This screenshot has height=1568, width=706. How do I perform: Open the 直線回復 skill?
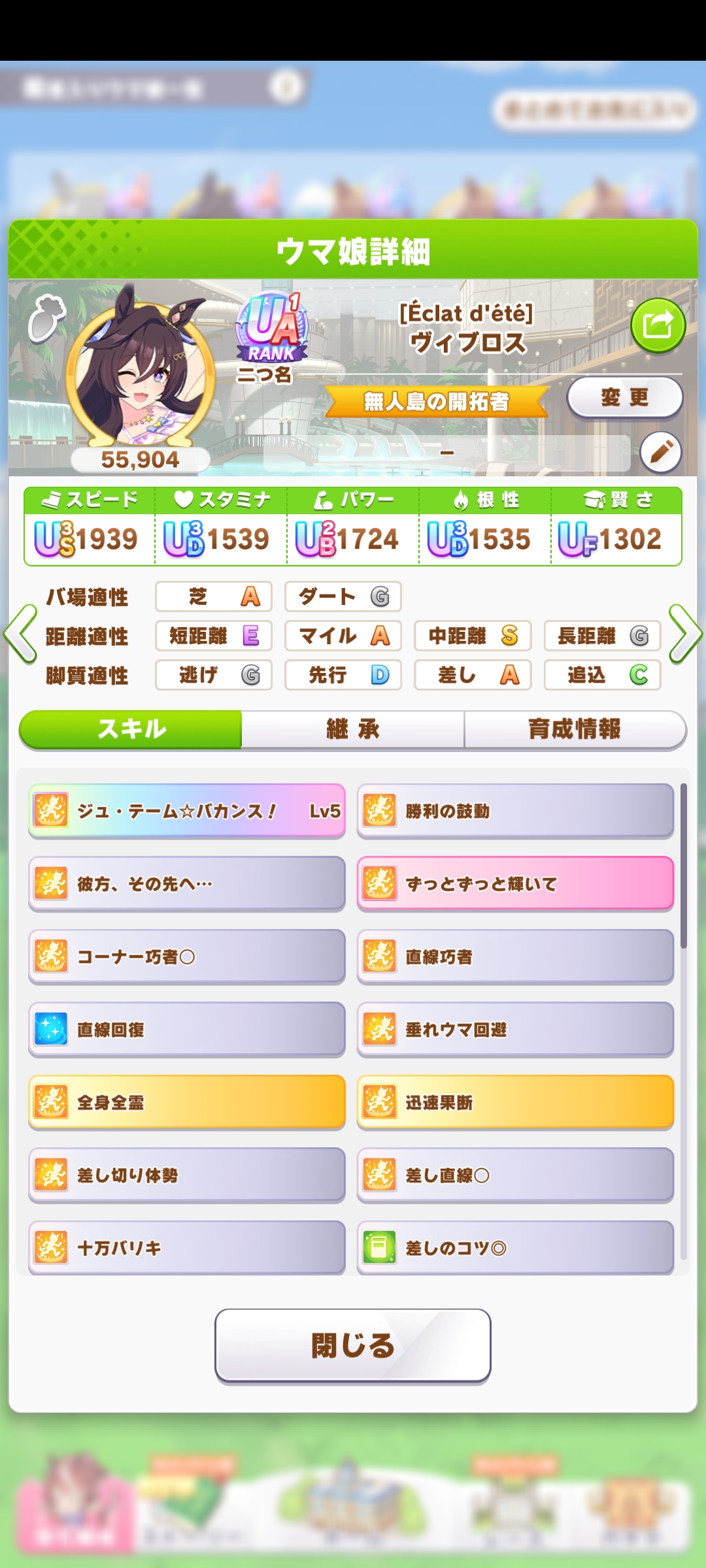[x=187, y=1030]
